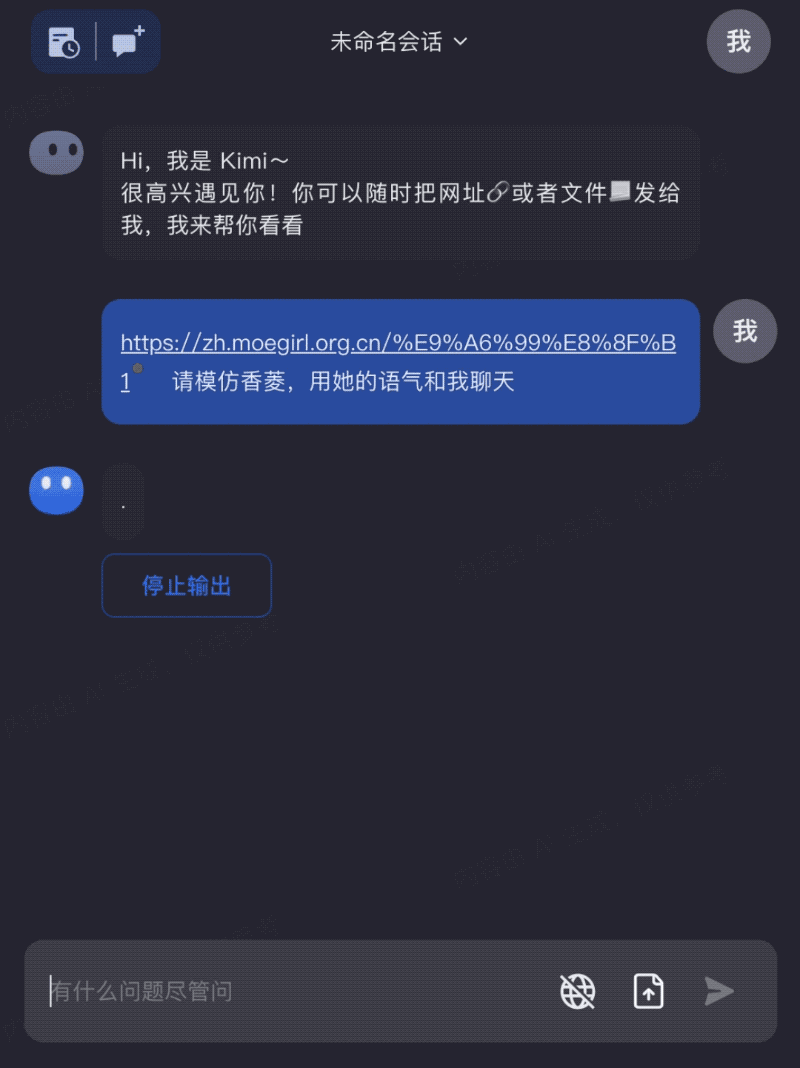Toggle the web search globe icon
Viewport: 800px width, 1068px height.
[x=577, y=992]
